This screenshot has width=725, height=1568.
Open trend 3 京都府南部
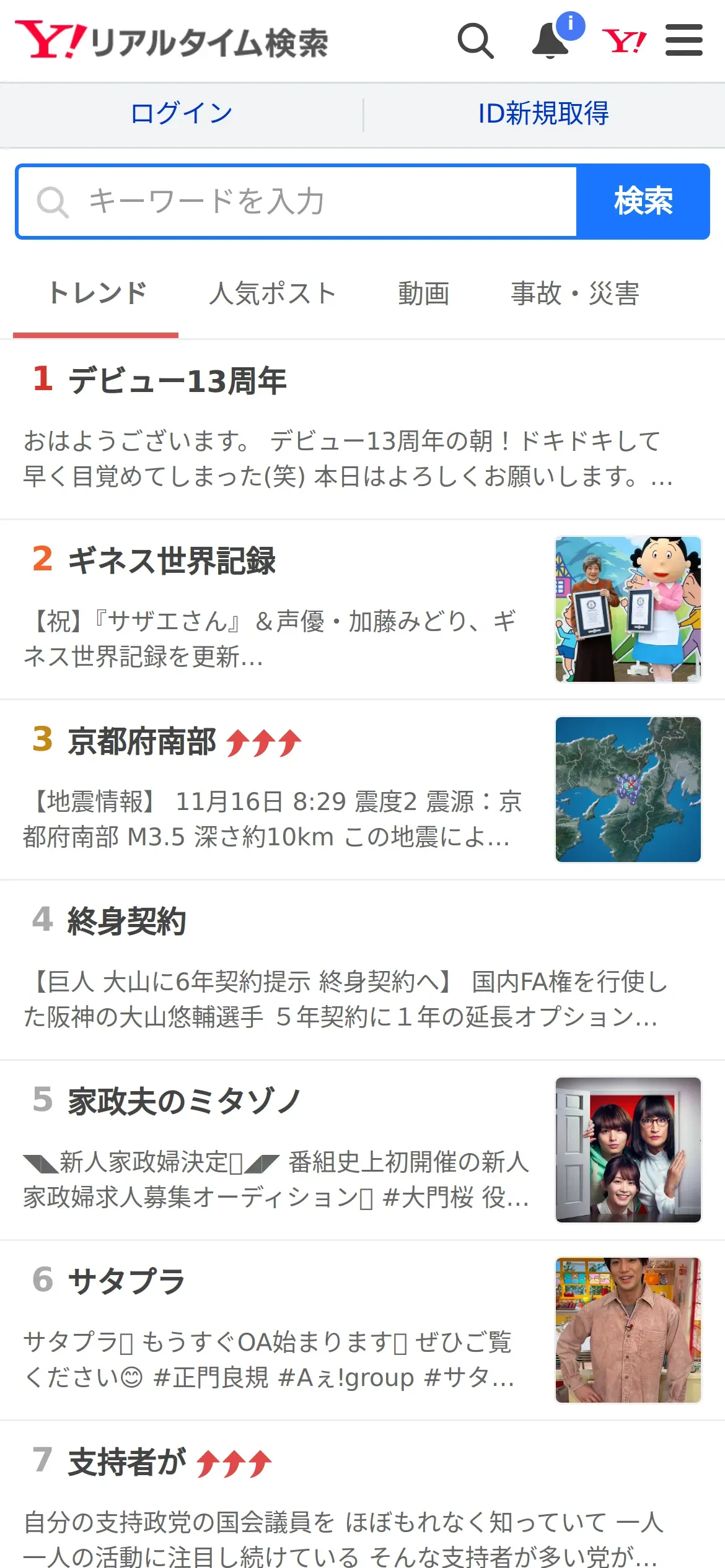tap(362, 790)
